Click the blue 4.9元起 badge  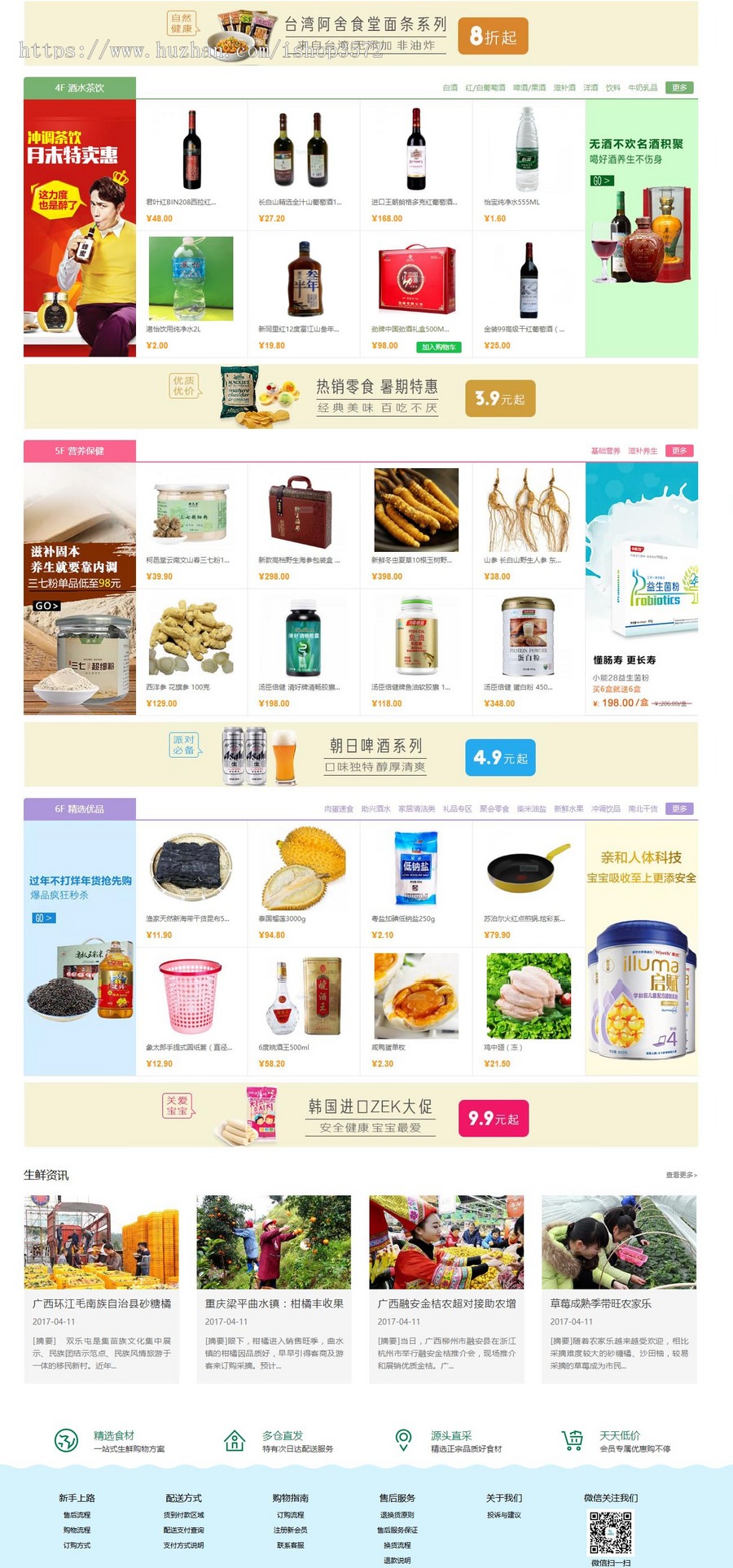[500, 756]
